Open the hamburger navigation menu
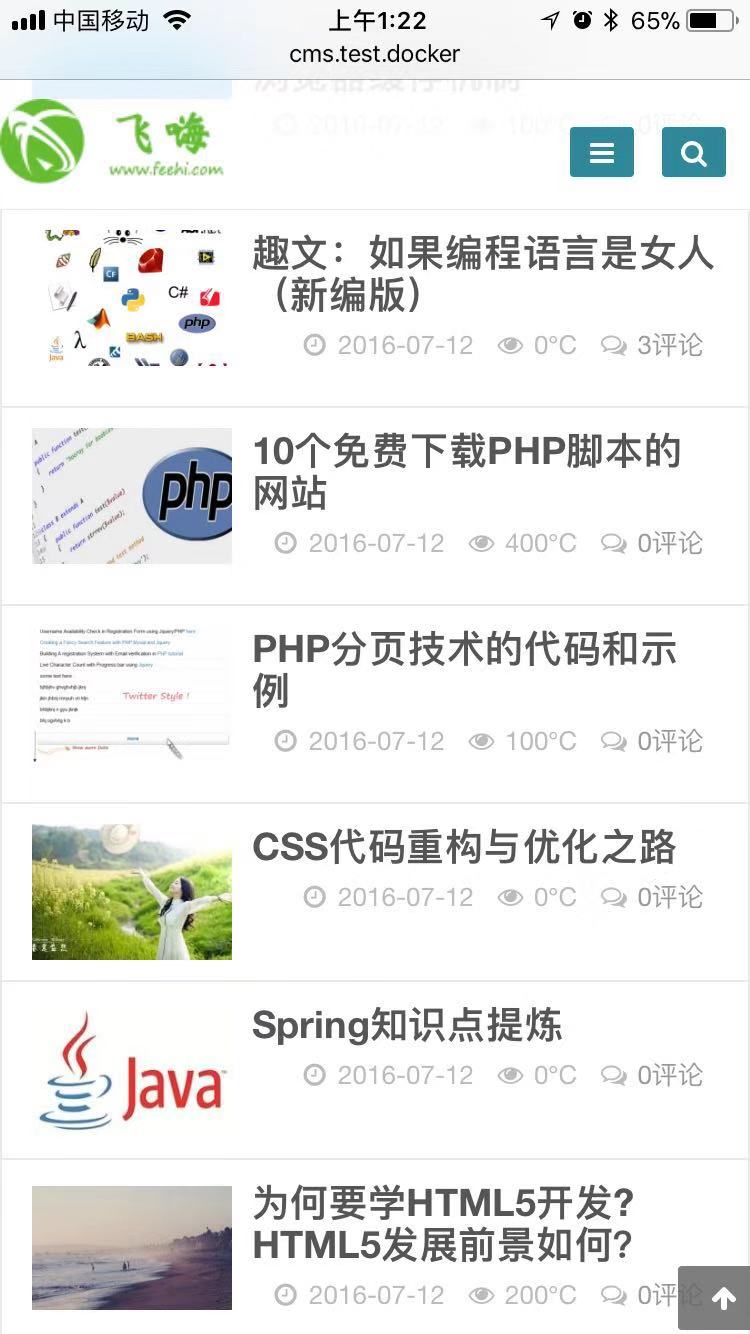The width and height of the screenshot is (750, 1334). point(601,153)
